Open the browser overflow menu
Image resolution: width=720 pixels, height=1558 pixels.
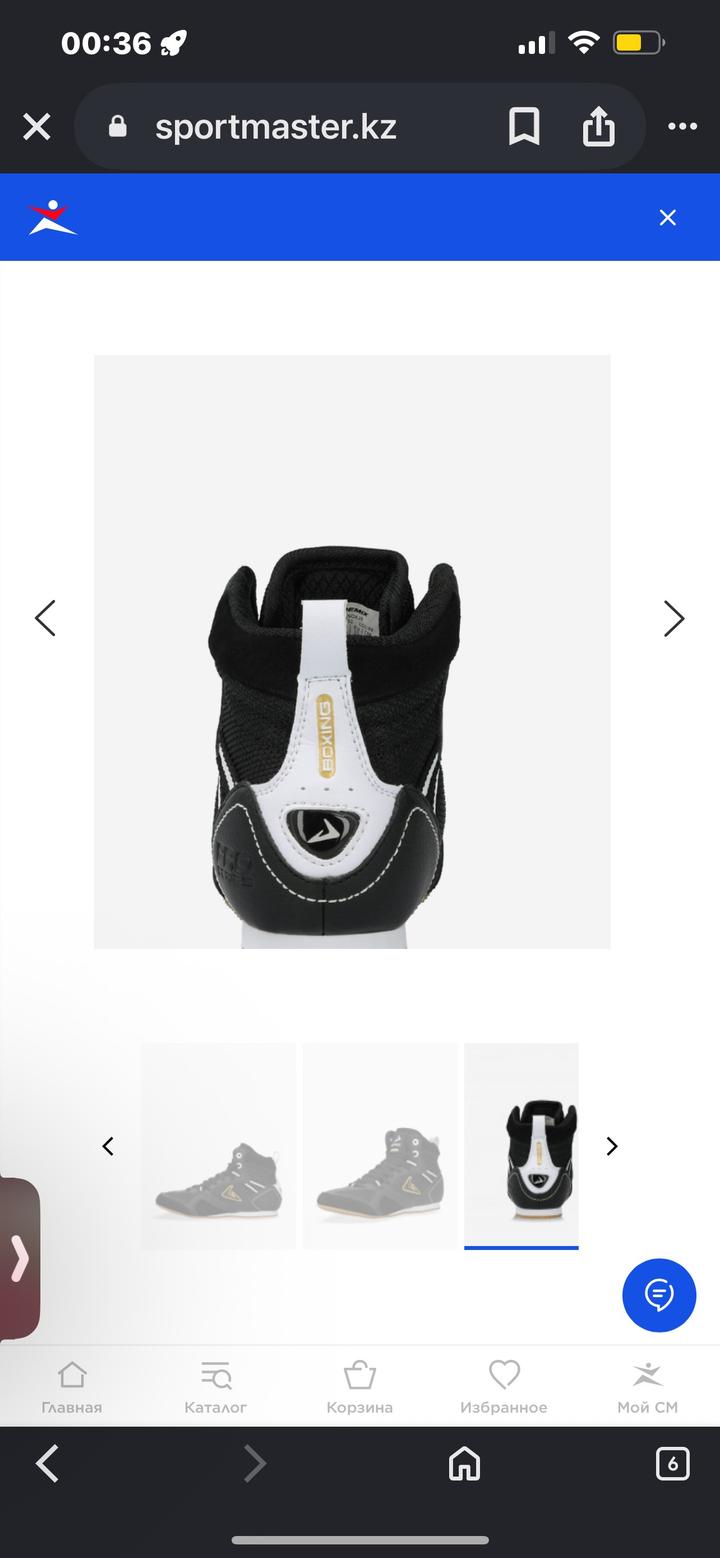[682, 127]
